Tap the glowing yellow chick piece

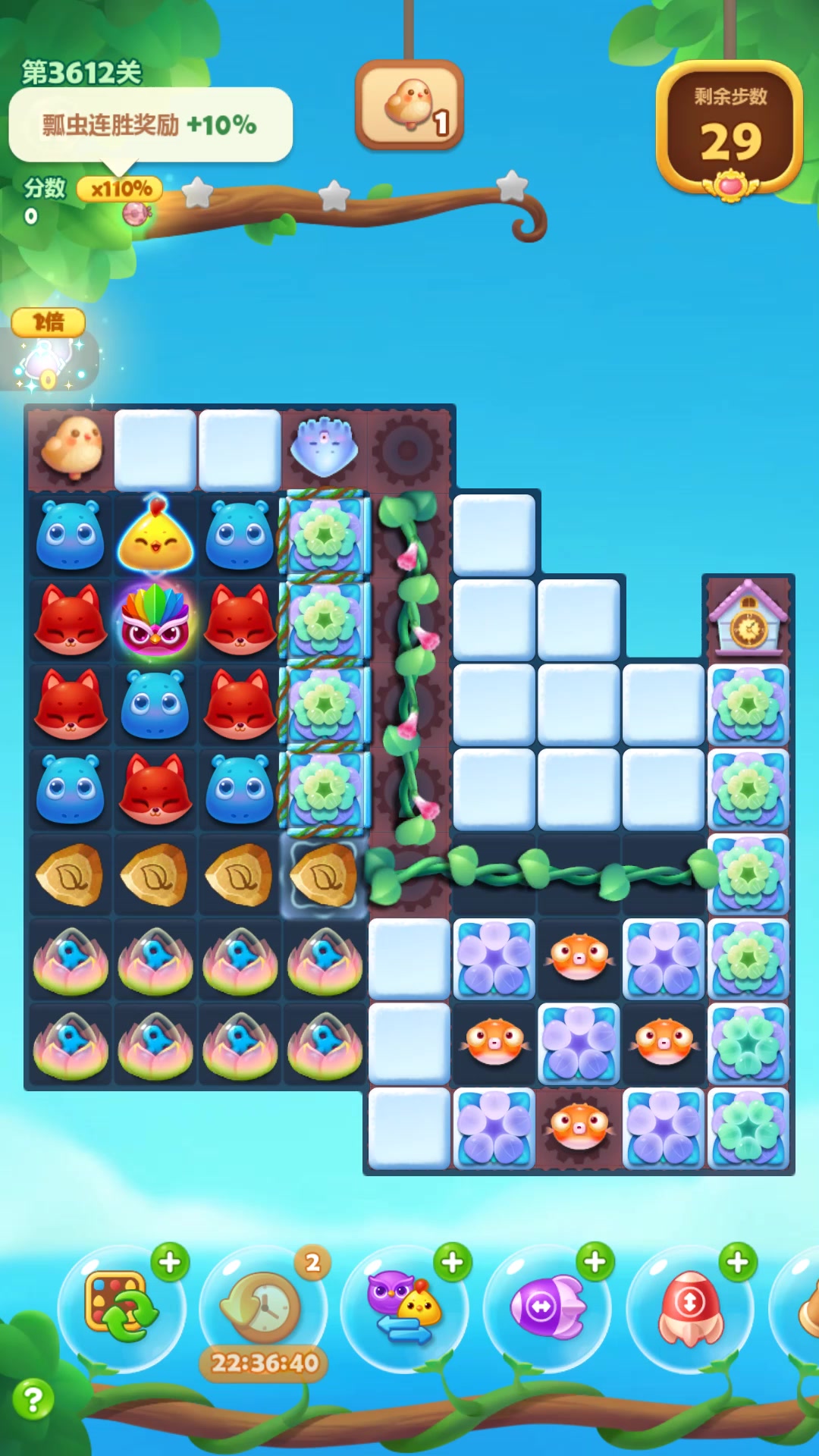click(155, 535)
